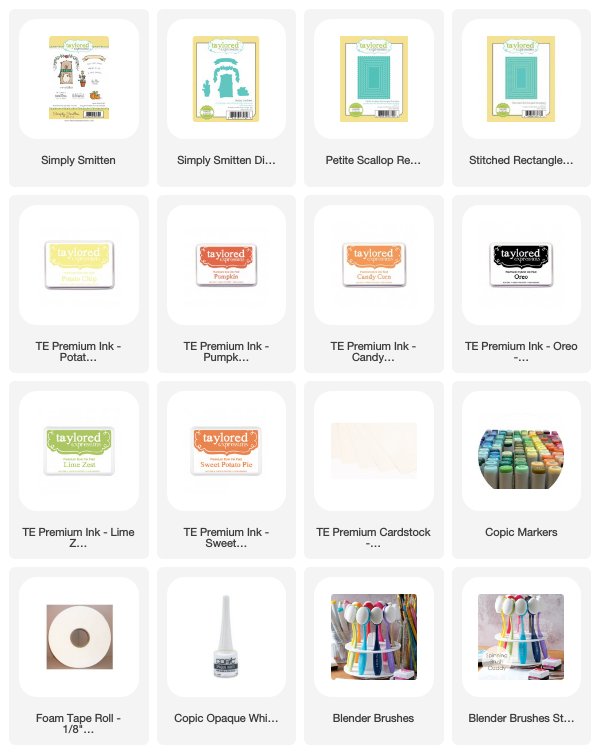Open TE Premium Ink Pumpkin tile
Viewport: 600px width, 754px height.
226,265
